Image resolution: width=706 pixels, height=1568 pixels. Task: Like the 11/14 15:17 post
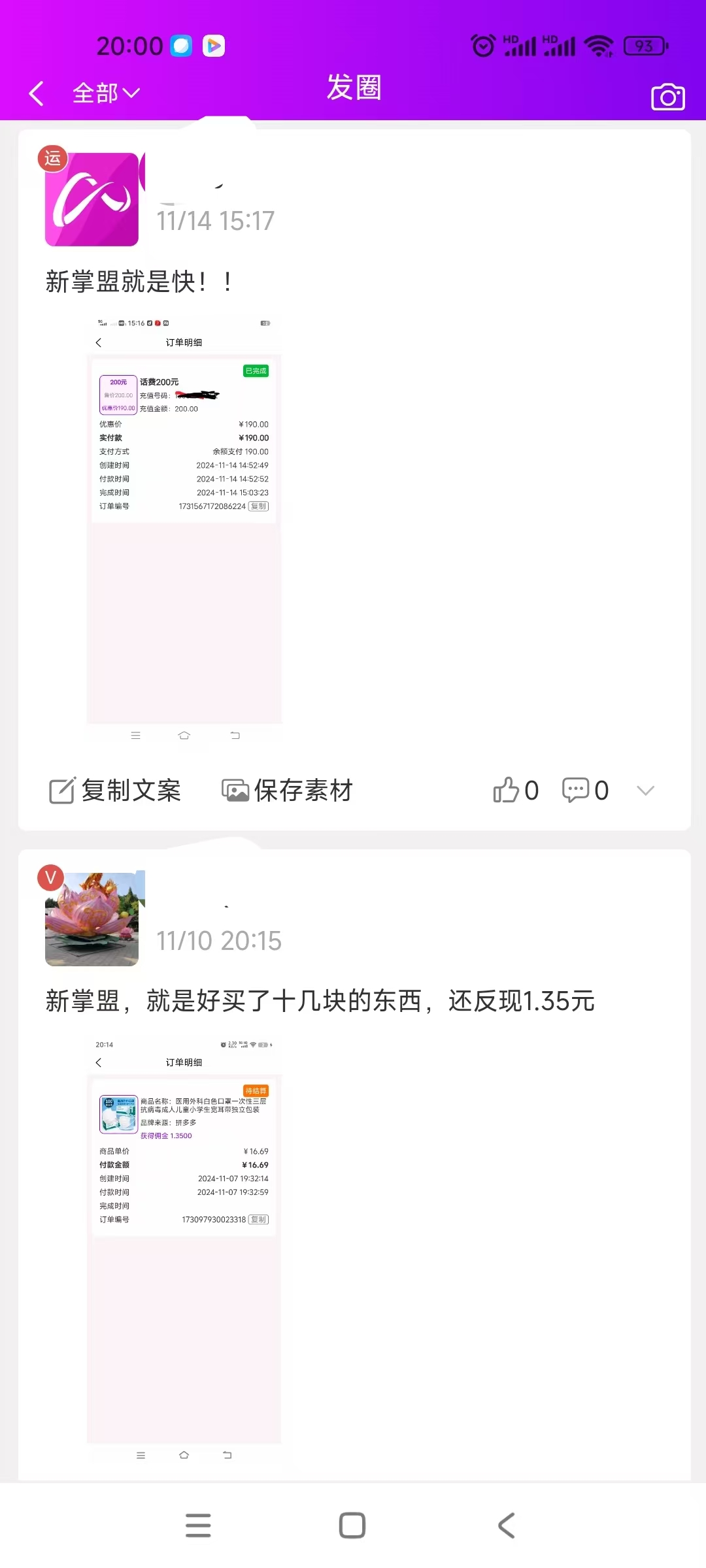[x=515, y=791]
